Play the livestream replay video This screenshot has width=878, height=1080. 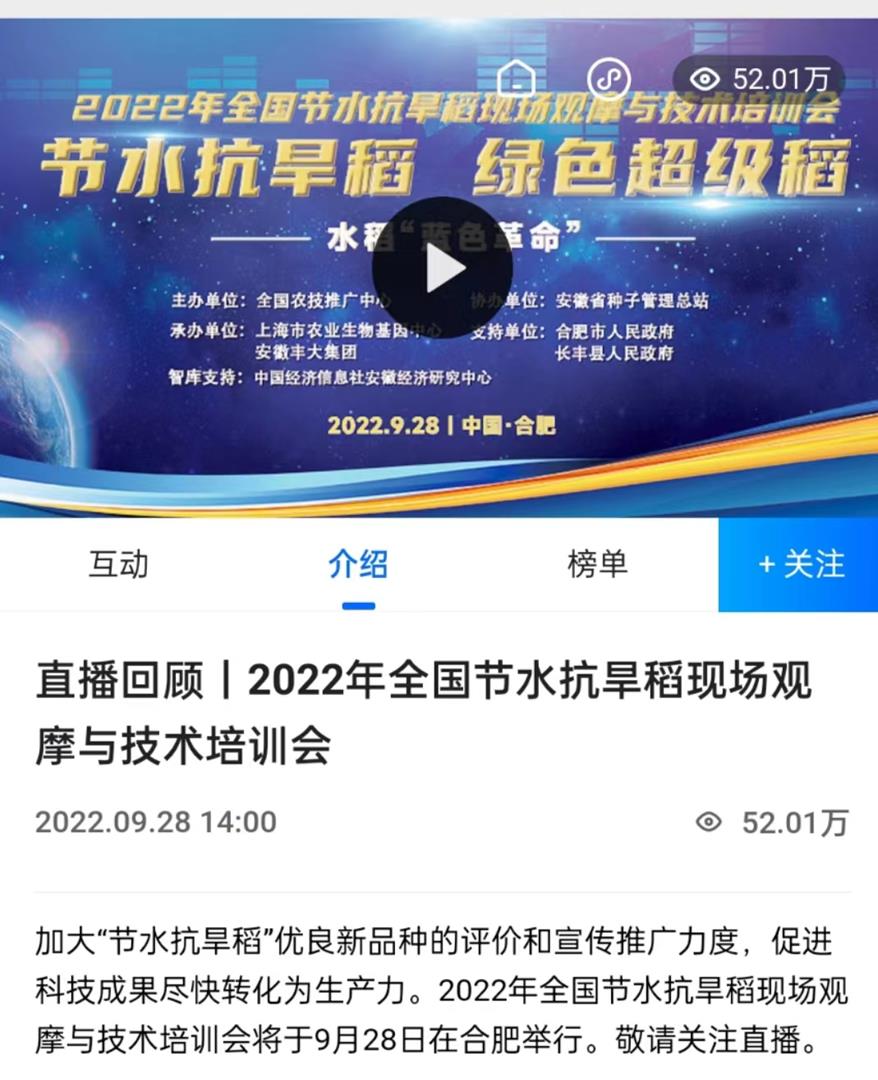tap(441, 268)
